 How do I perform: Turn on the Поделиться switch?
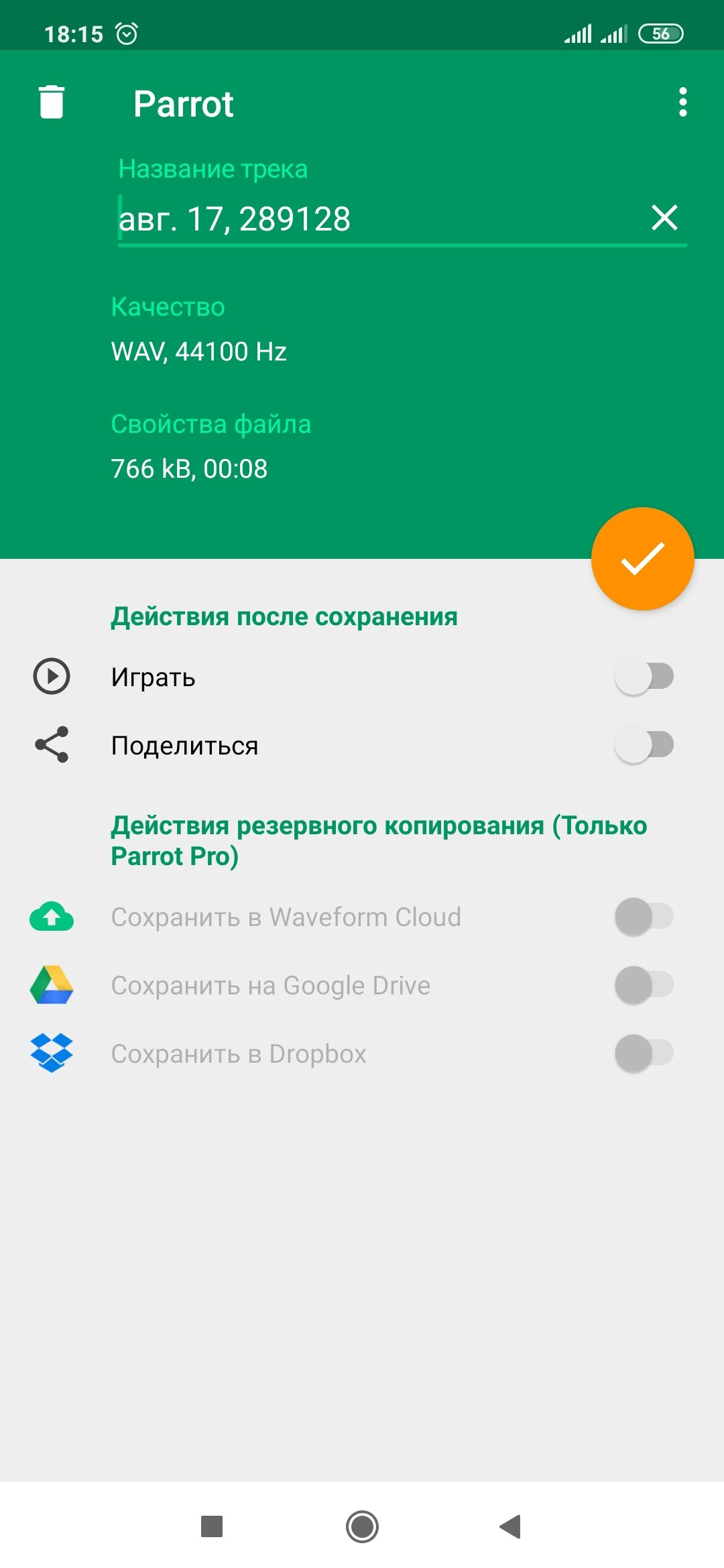[x=644, y=745]
